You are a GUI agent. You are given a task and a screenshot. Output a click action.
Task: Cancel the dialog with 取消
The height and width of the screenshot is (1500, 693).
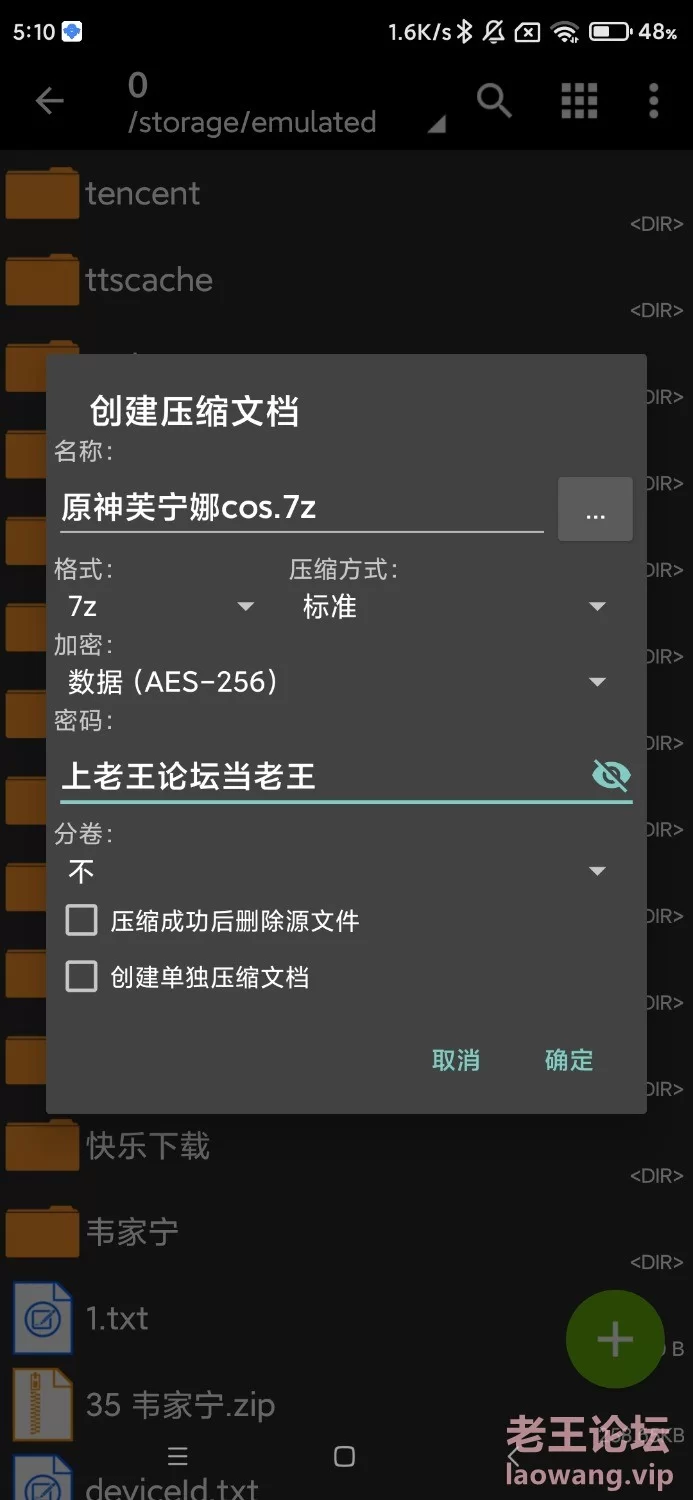point(456,1060)
